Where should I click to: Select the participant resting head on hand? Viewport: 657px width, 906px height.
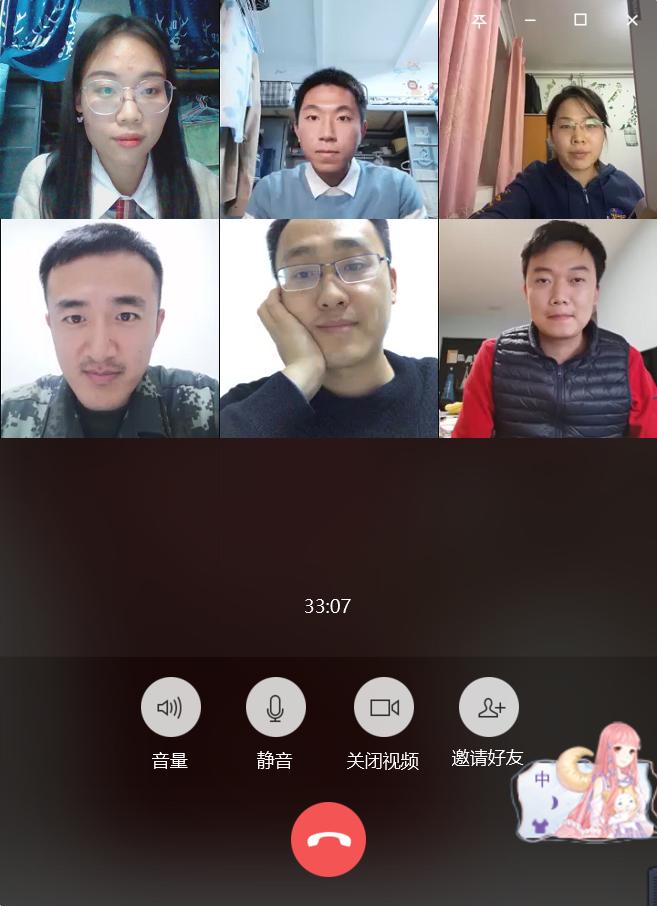click(328, 328)
